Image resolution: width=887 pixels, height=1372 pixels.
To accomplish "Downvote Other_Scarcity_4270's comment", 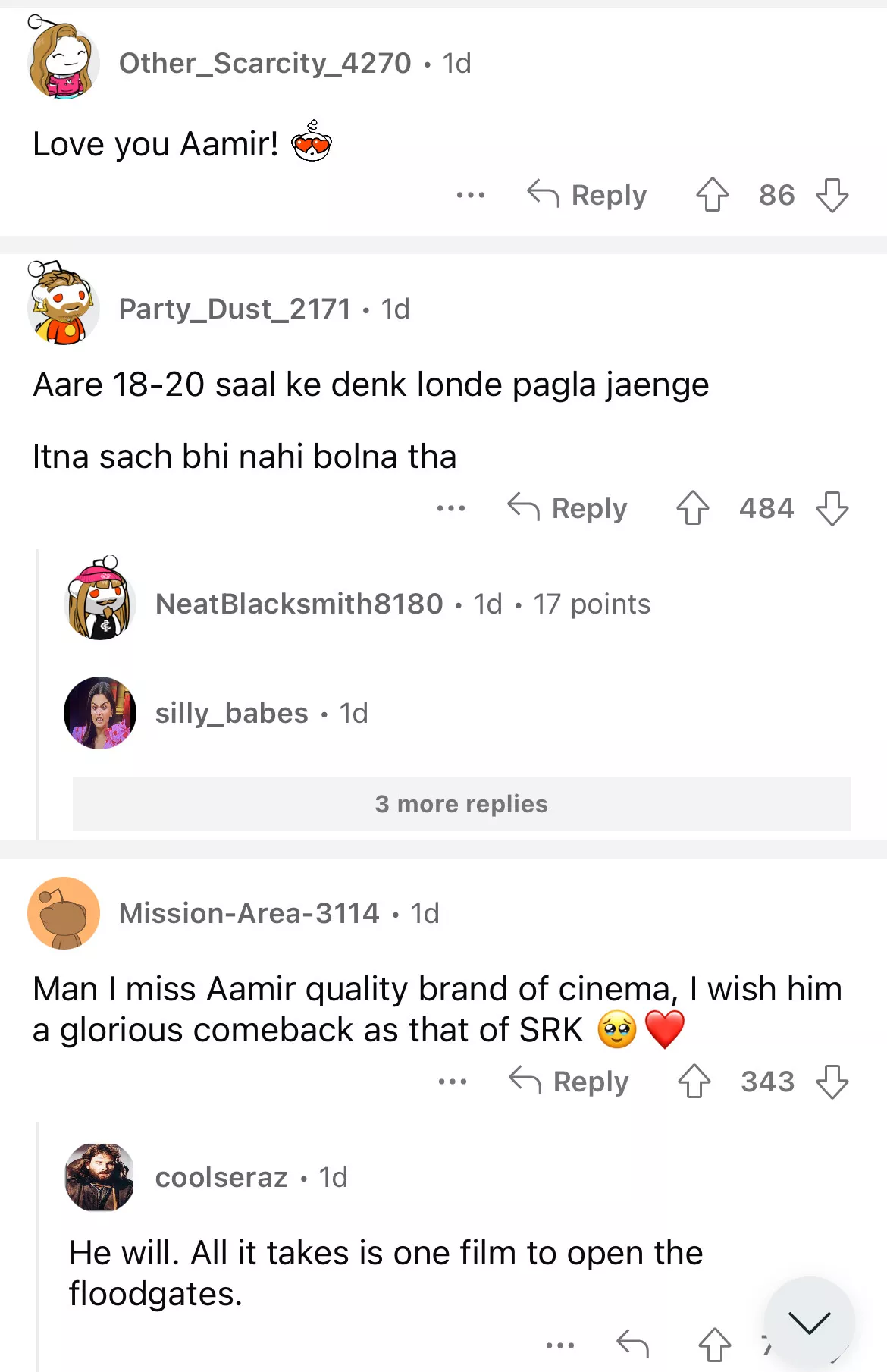I will click(x=832, y=195).
